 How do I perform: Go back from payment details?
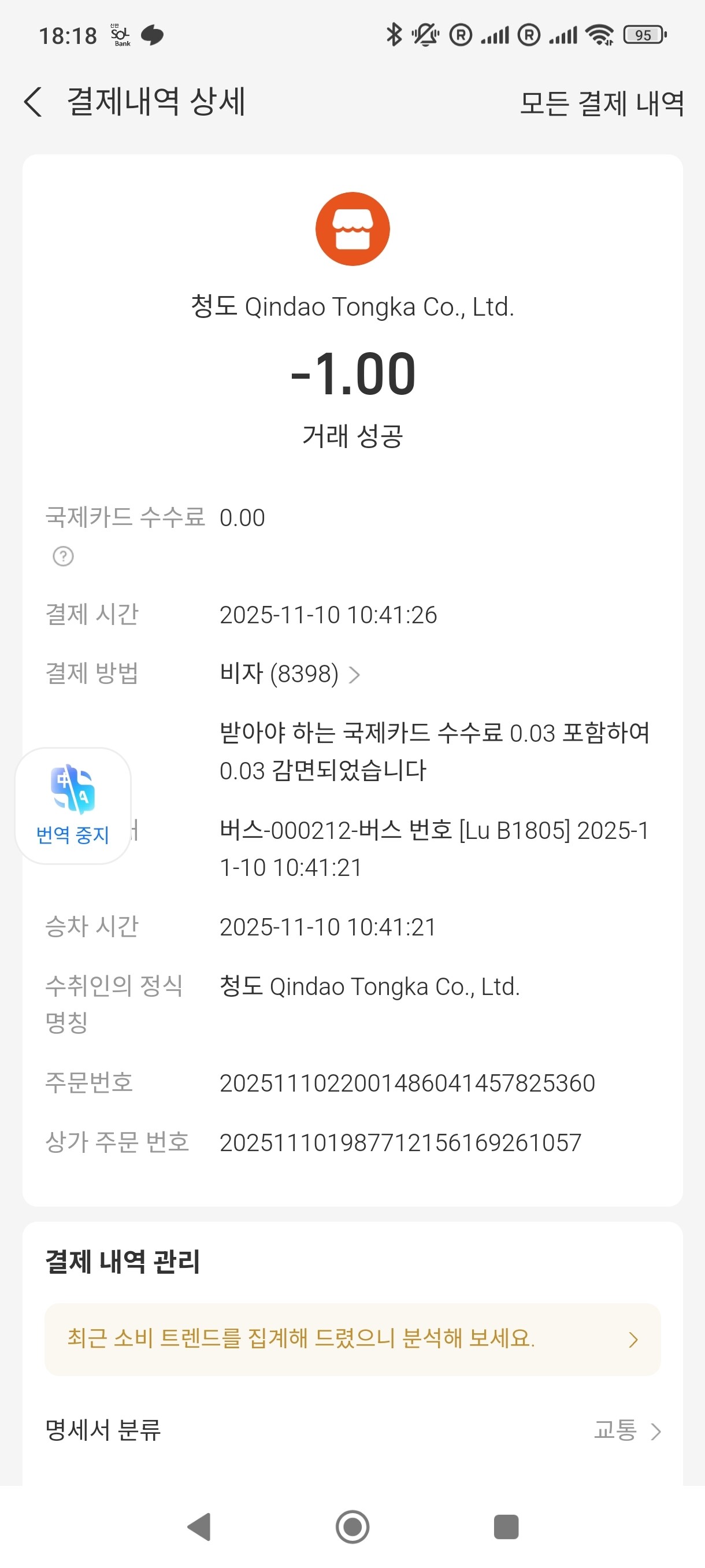[34, 102]
